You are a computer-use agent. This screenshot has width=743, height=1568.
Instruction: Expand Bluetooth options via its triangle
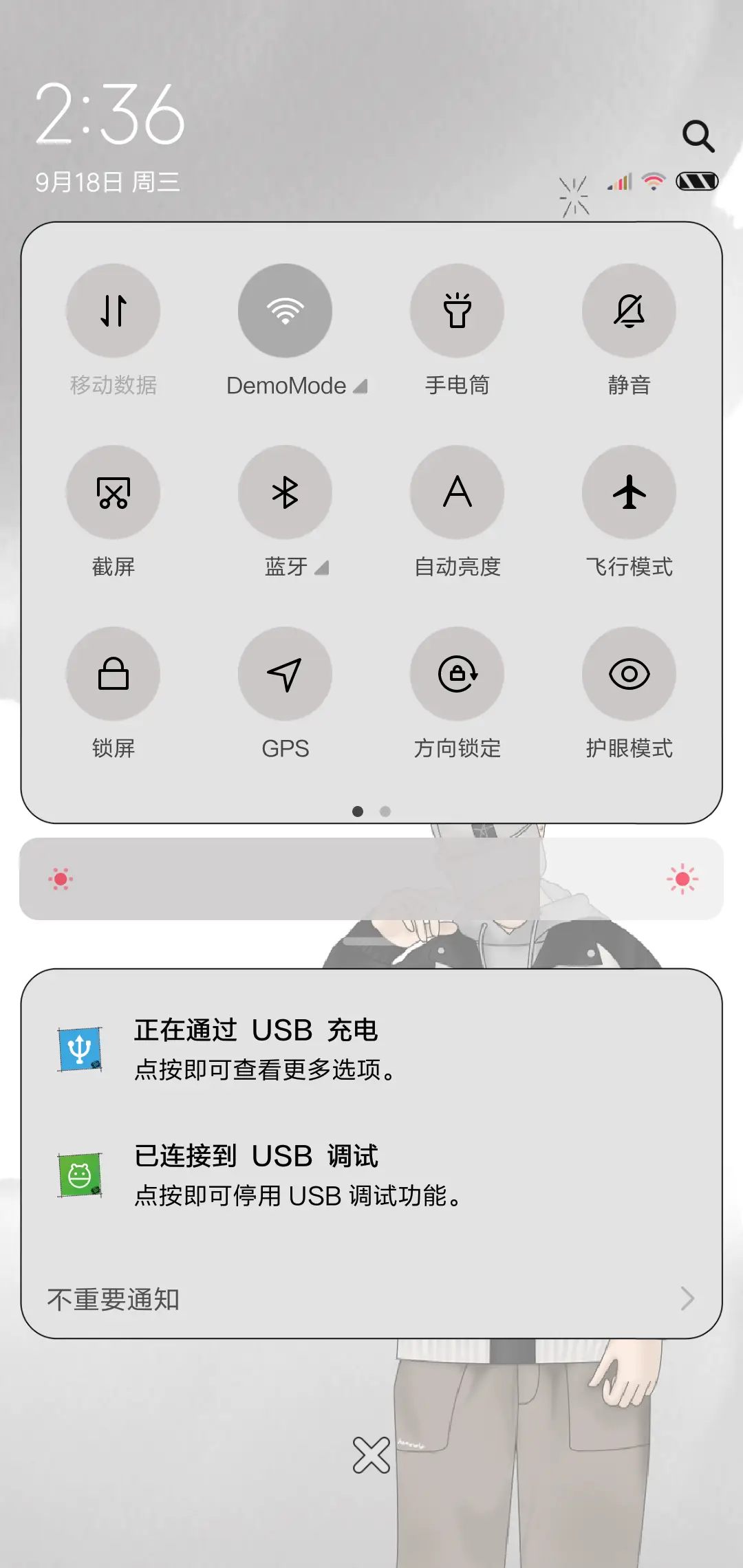[321, 568]
